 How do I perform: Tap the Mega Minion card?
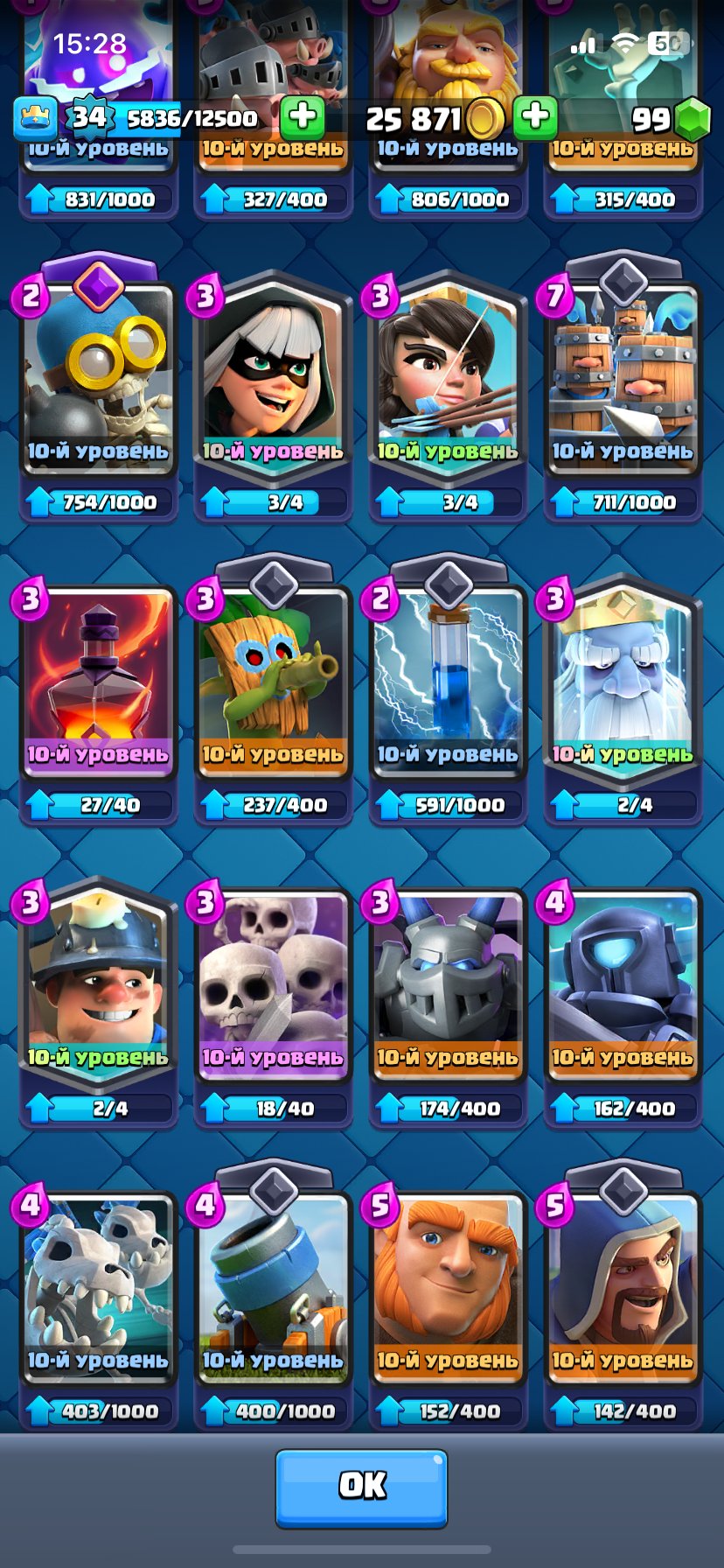click(x=448, y=984)
